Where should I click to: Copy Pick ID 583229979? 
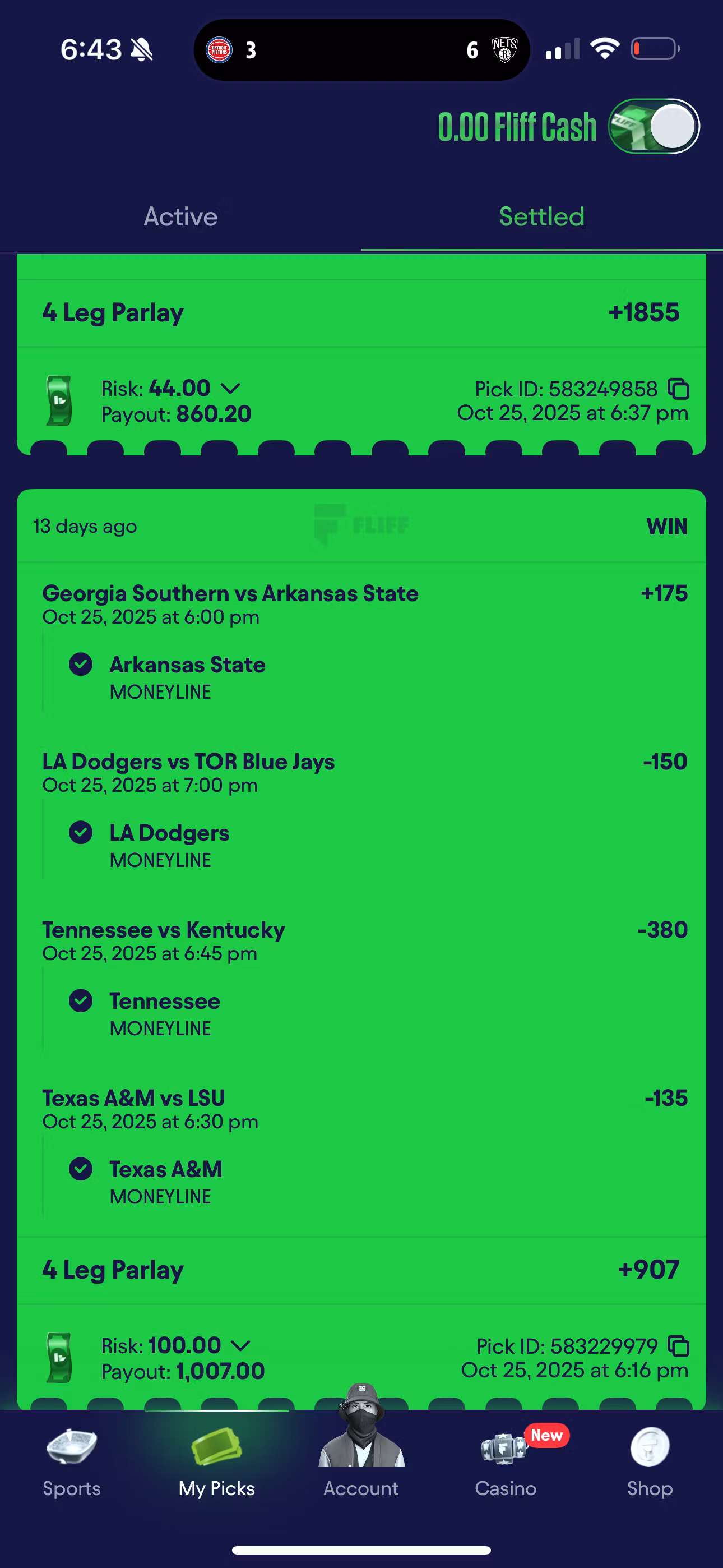click(x=679, y=1346)
